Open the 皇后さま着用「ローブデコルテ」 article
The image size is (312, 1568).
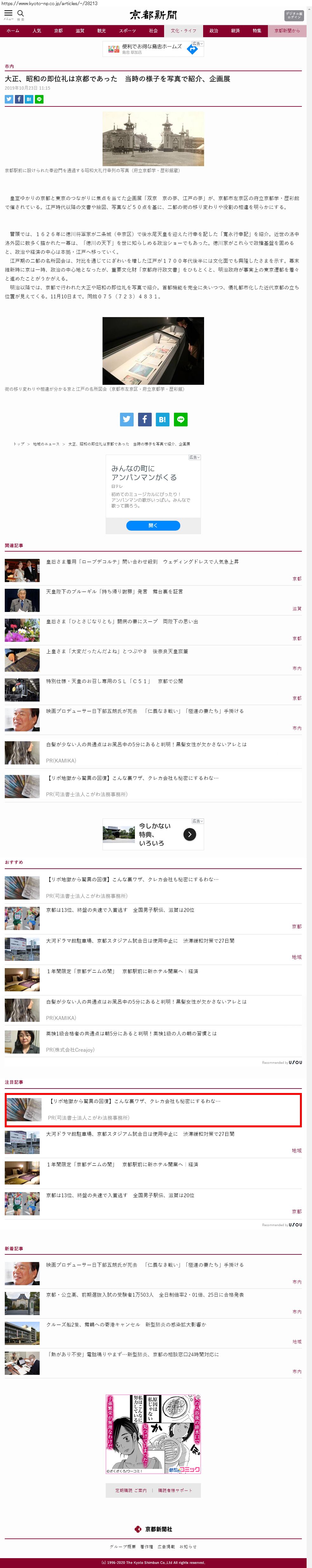click(142, 562)
